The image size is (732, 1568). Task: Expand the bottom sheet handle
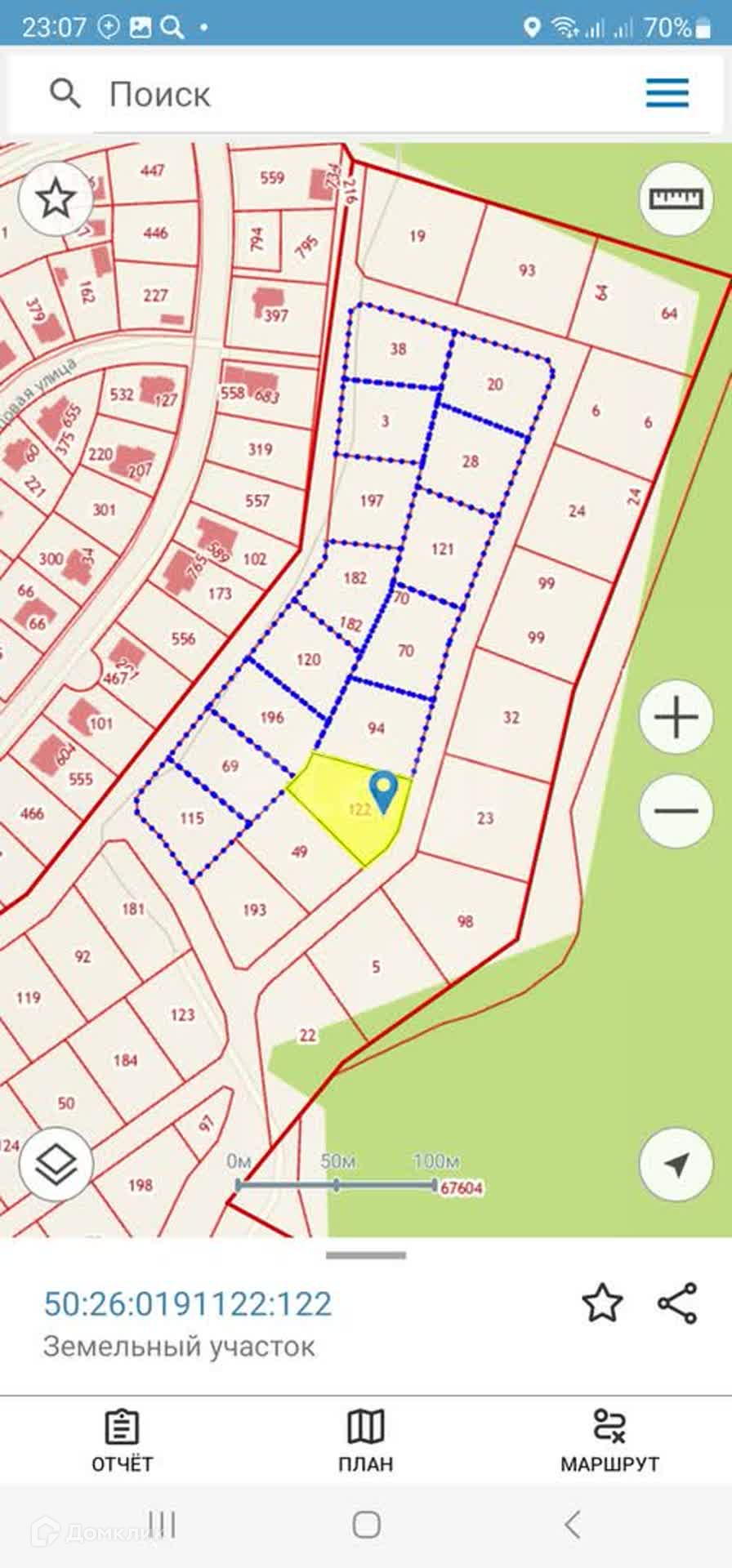click(x=365, y=1255)
